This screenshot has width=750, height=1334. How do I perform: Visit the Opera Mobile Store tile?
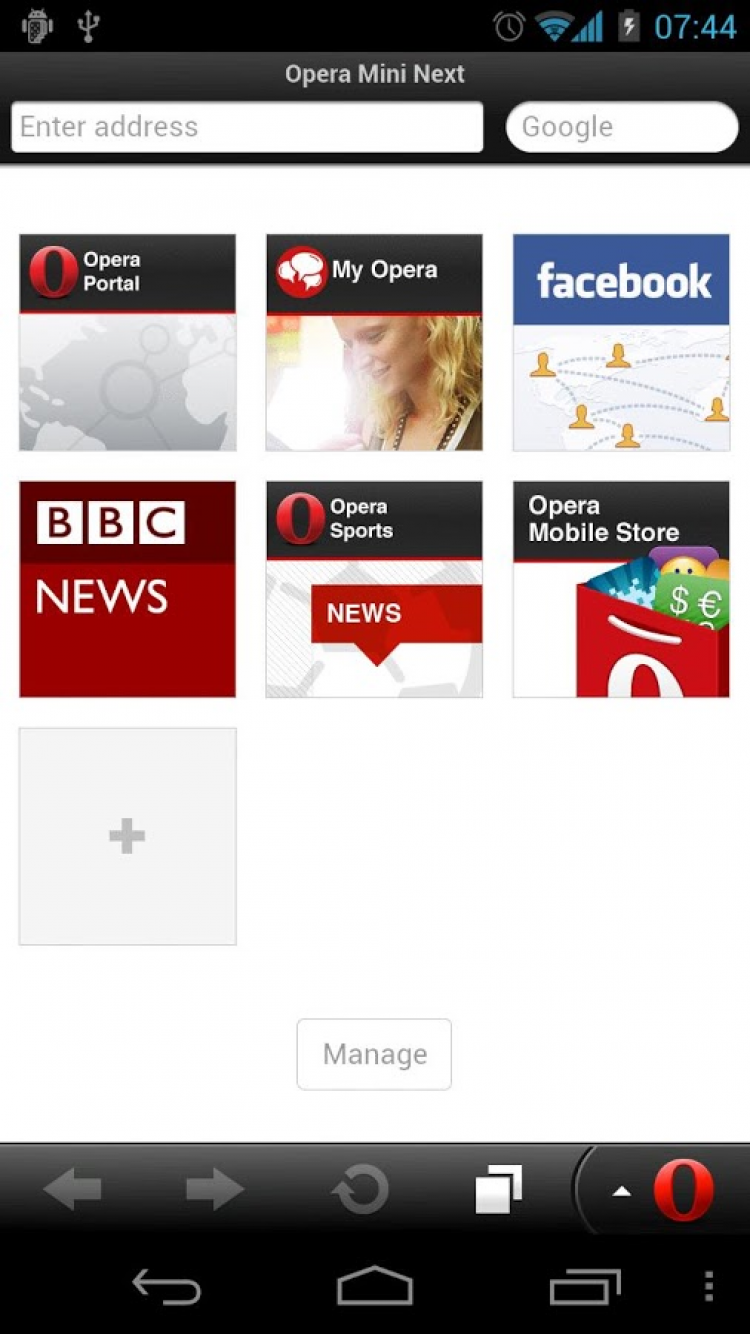(621, 589)
